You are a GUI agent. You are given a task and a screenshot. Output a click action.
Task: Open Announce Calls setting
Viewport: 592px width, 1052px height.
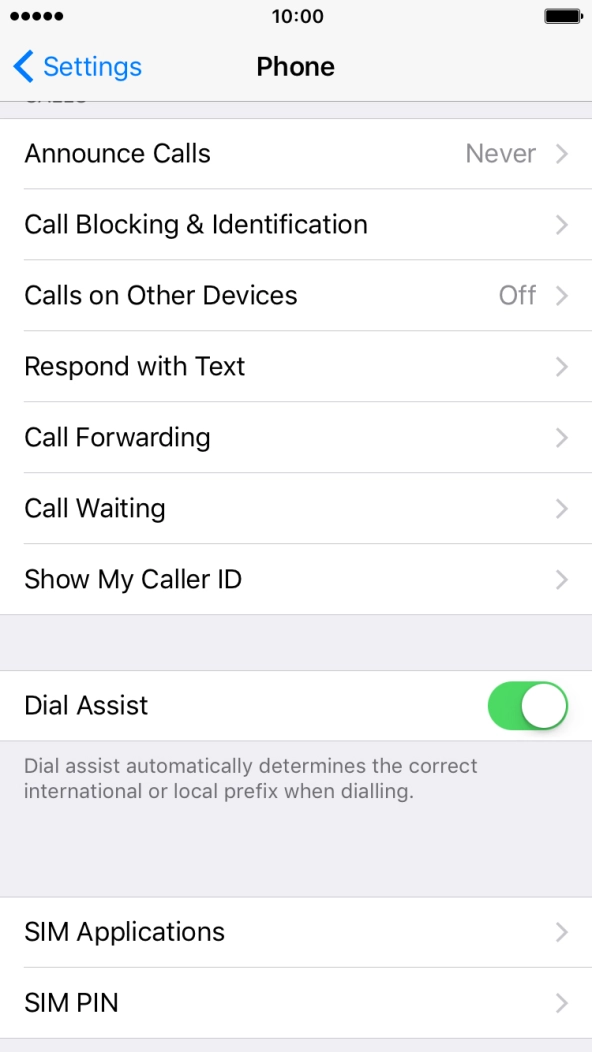coord(296,154)
